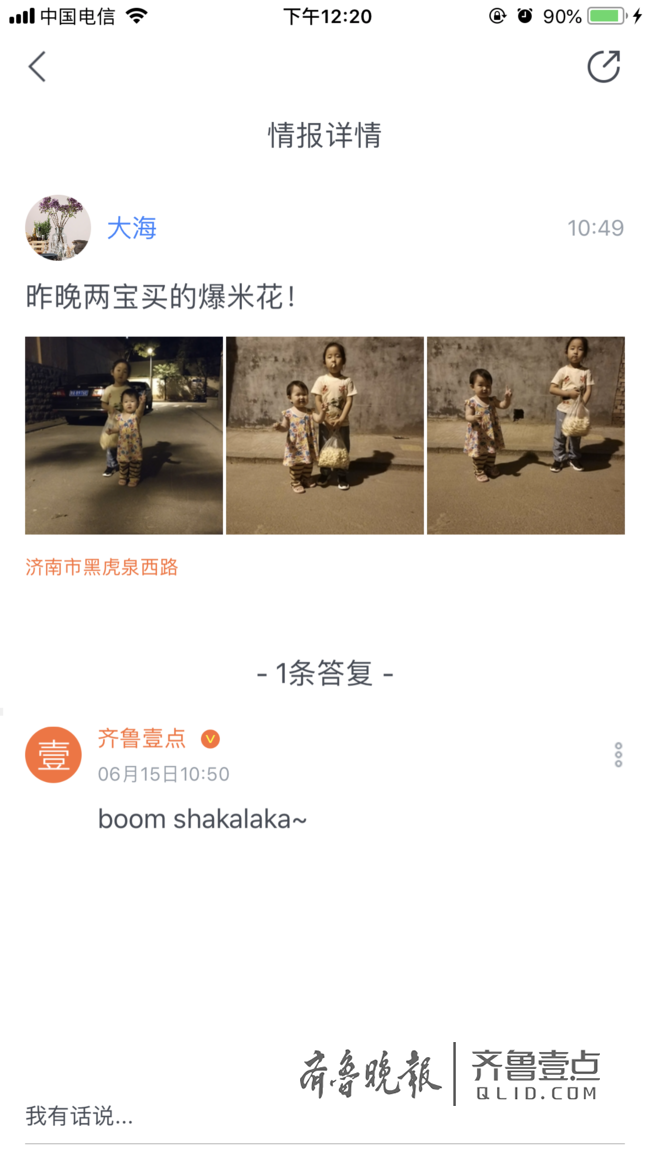Open 大海's profile avatar
The image size is (650, 1156).
[x=58, y=228]
